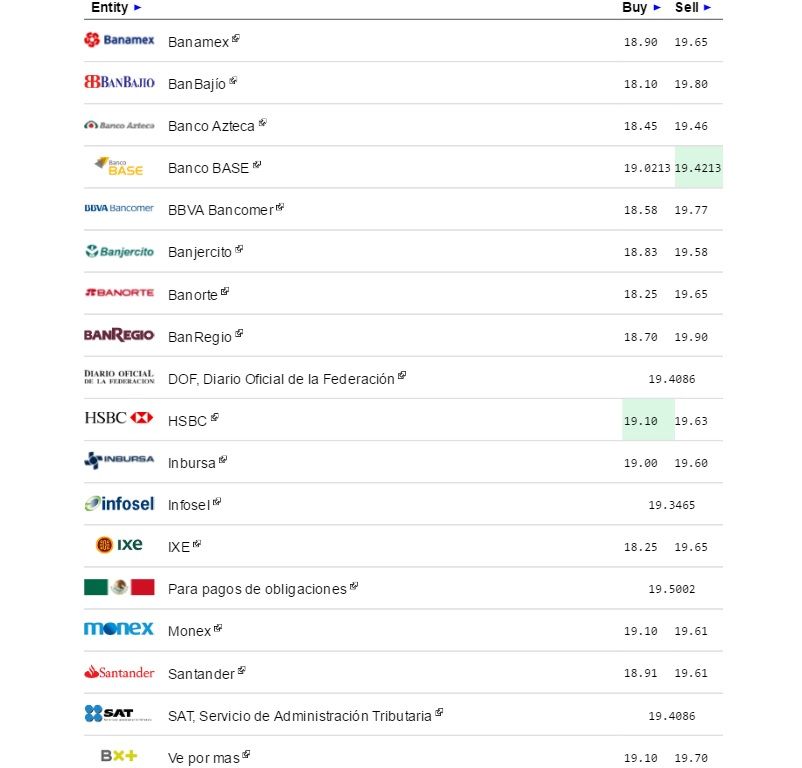This screenshot has height=768, width=802.
Task: Open the Banorte link
Action: pyautogui.click(x=192, y=295)
